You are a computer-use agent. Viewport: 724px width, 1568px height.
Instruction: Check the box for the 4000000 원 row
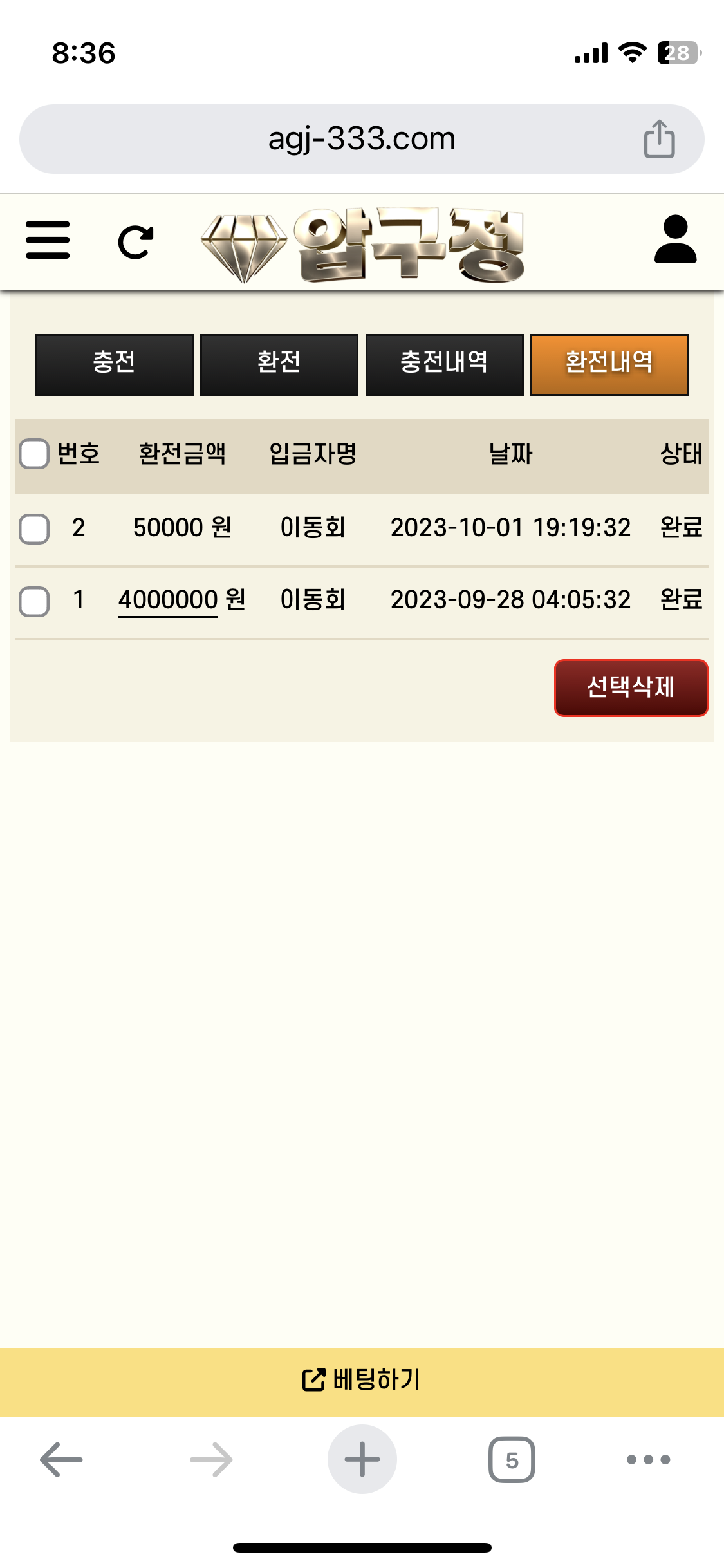[34, 602]
